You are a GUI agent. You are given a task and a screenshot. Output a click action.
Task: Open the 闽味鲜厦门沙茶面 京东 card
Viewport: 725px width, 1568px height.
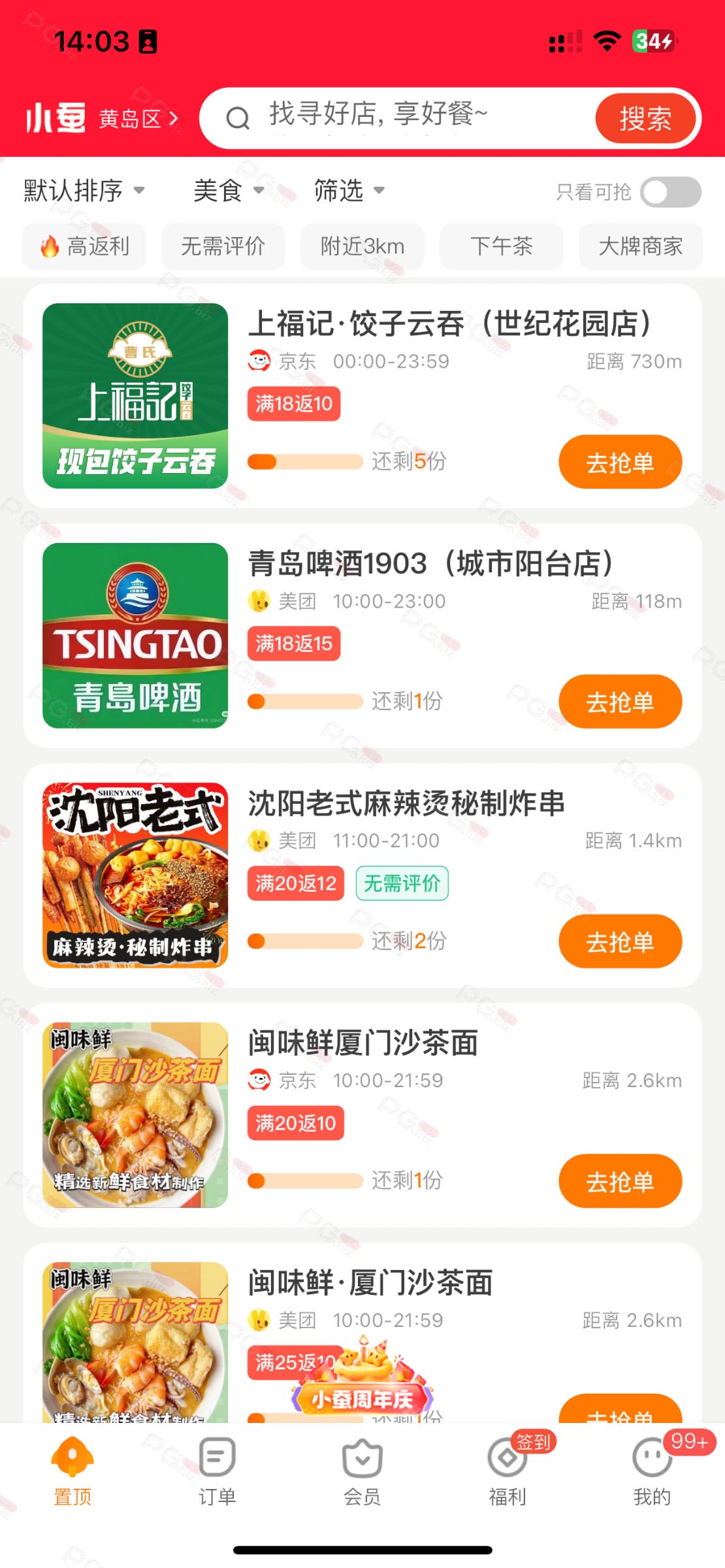[362, 1115]
